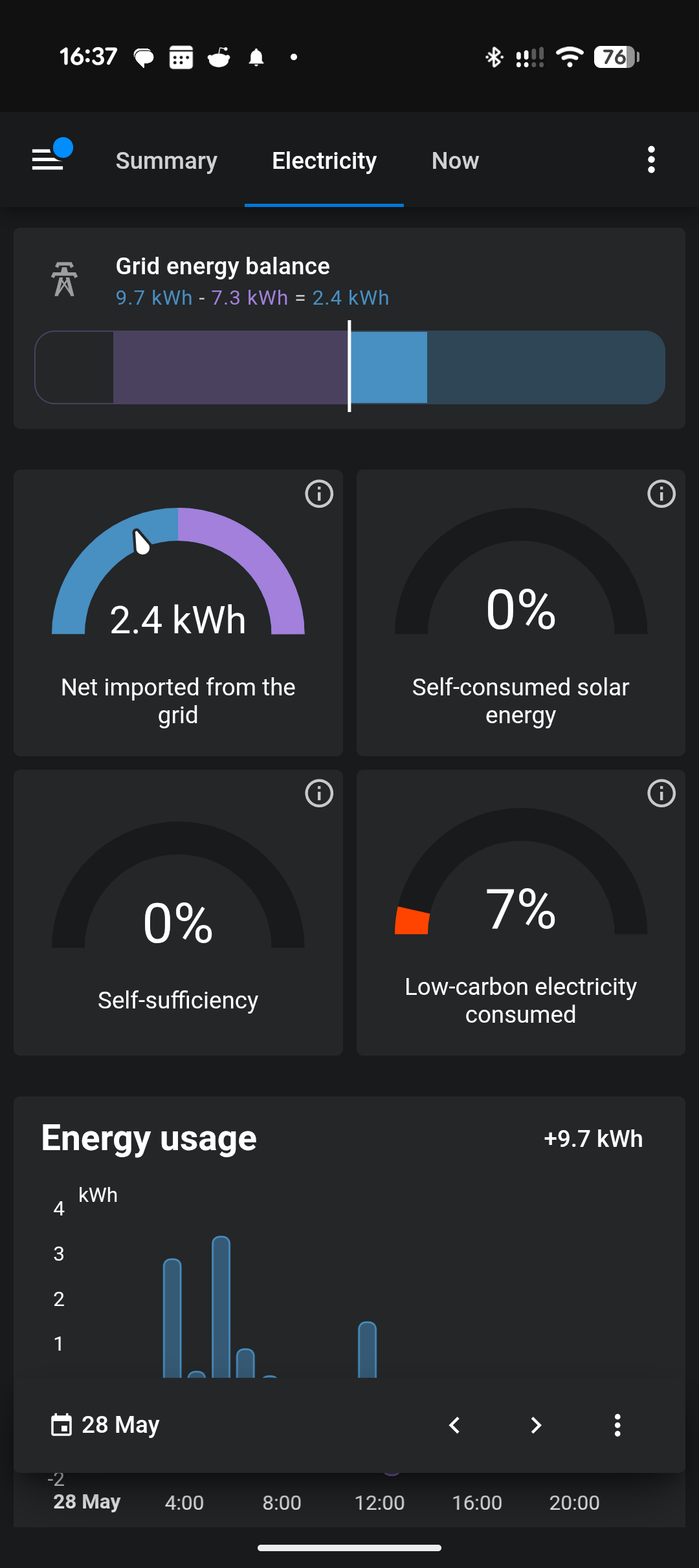Open the date bar's more options menu
The image size is (699, 1568).
point(617,1425)
